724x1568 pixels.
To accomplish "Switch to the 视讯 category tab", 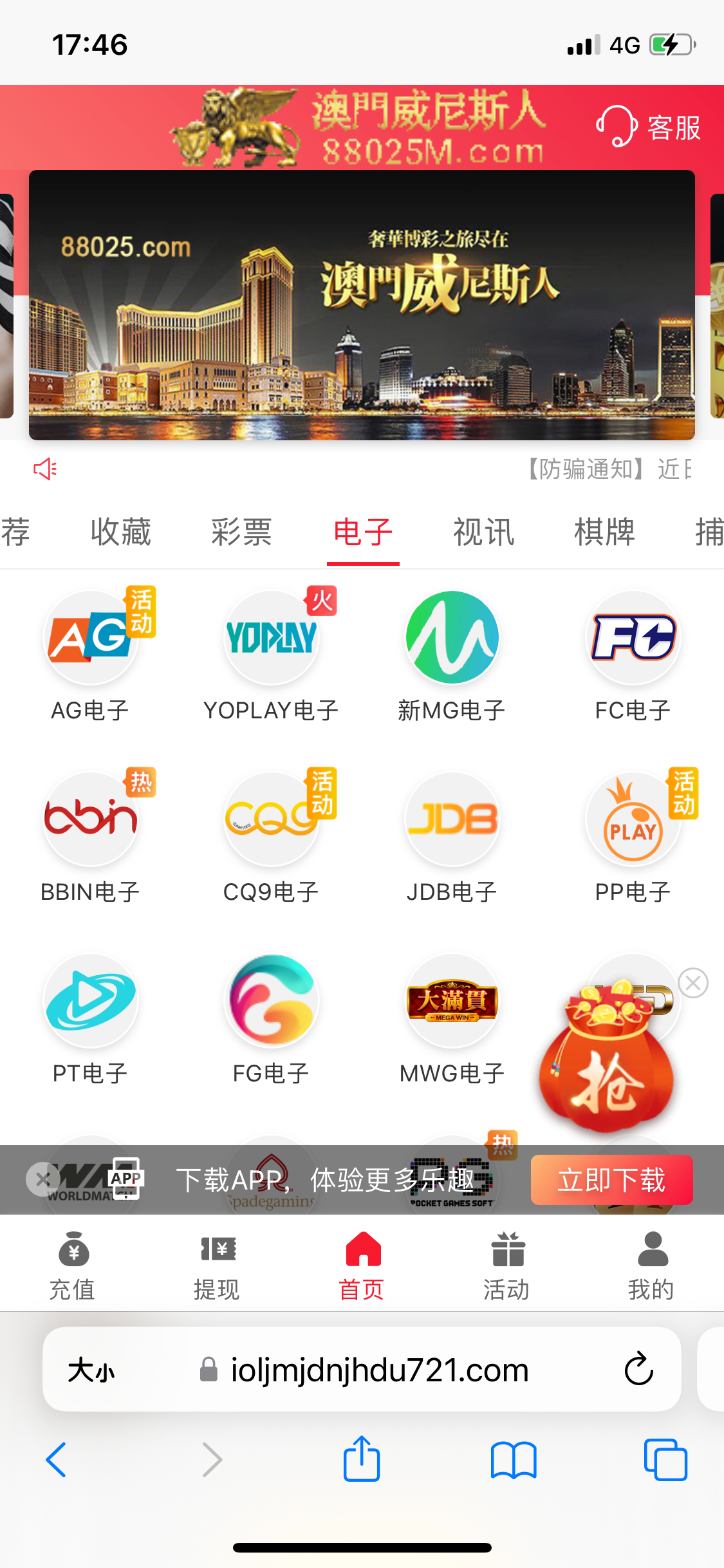I will click(x=483, y=532).
